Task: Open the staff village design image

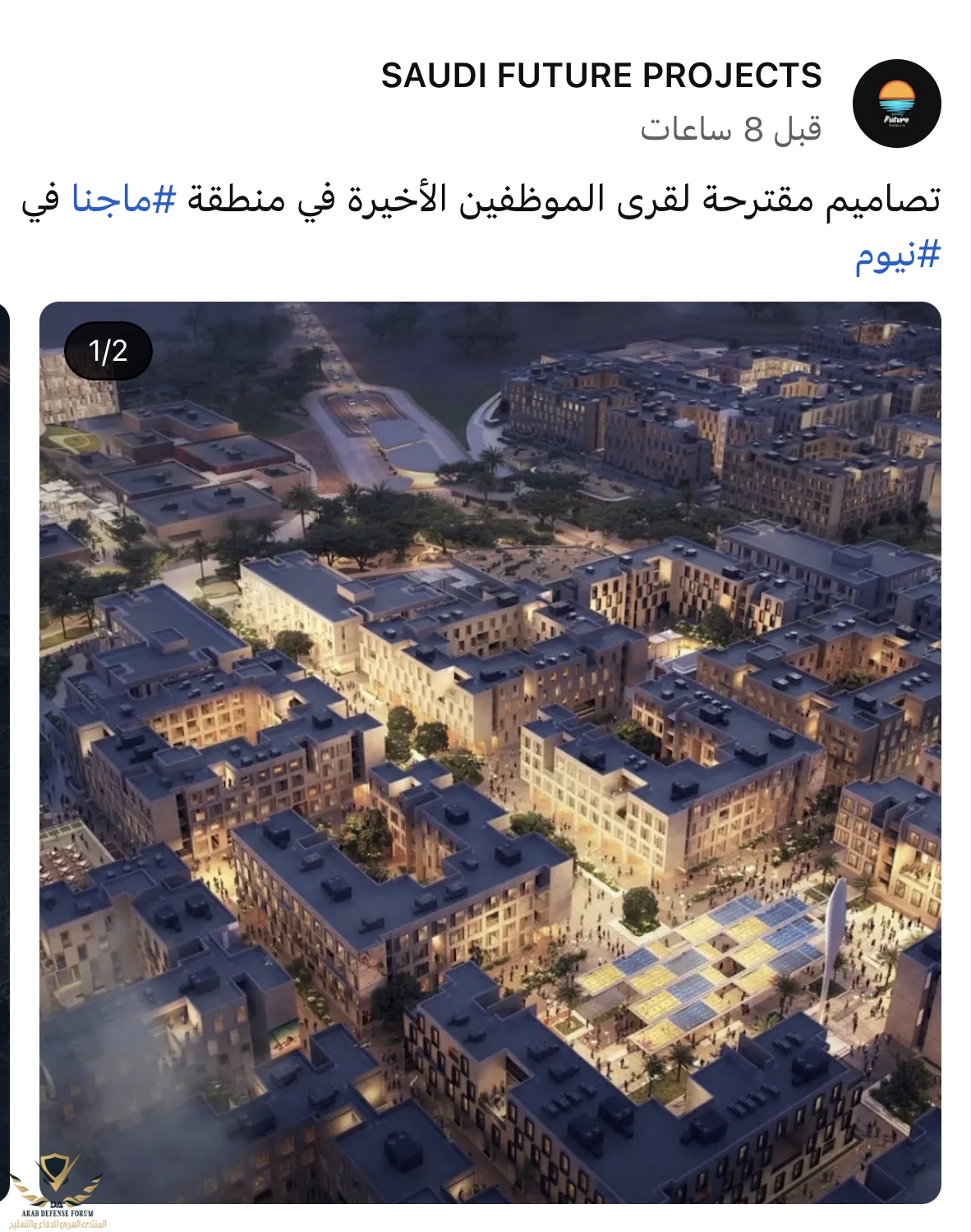Action: pos(490,752)
